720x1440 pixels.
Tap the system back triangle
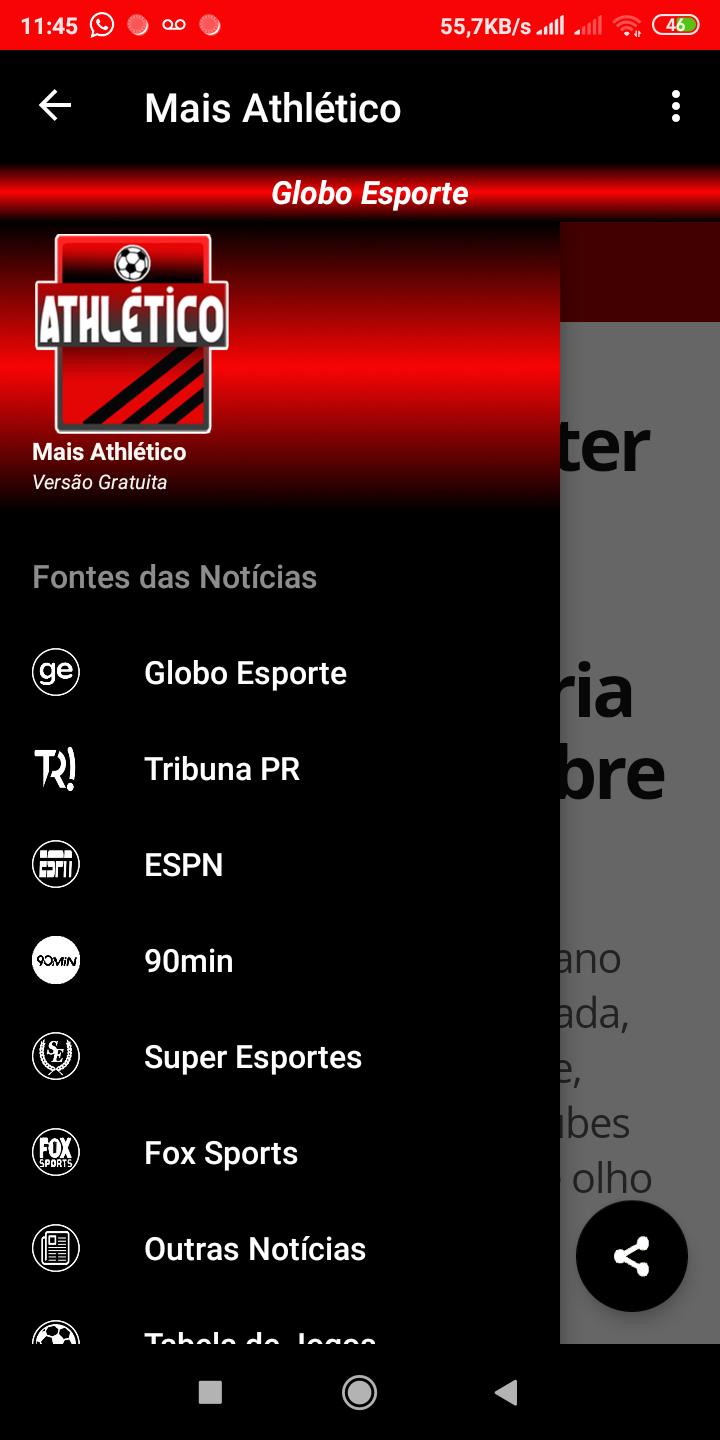pyautogui.click(x=507, y=1392)
